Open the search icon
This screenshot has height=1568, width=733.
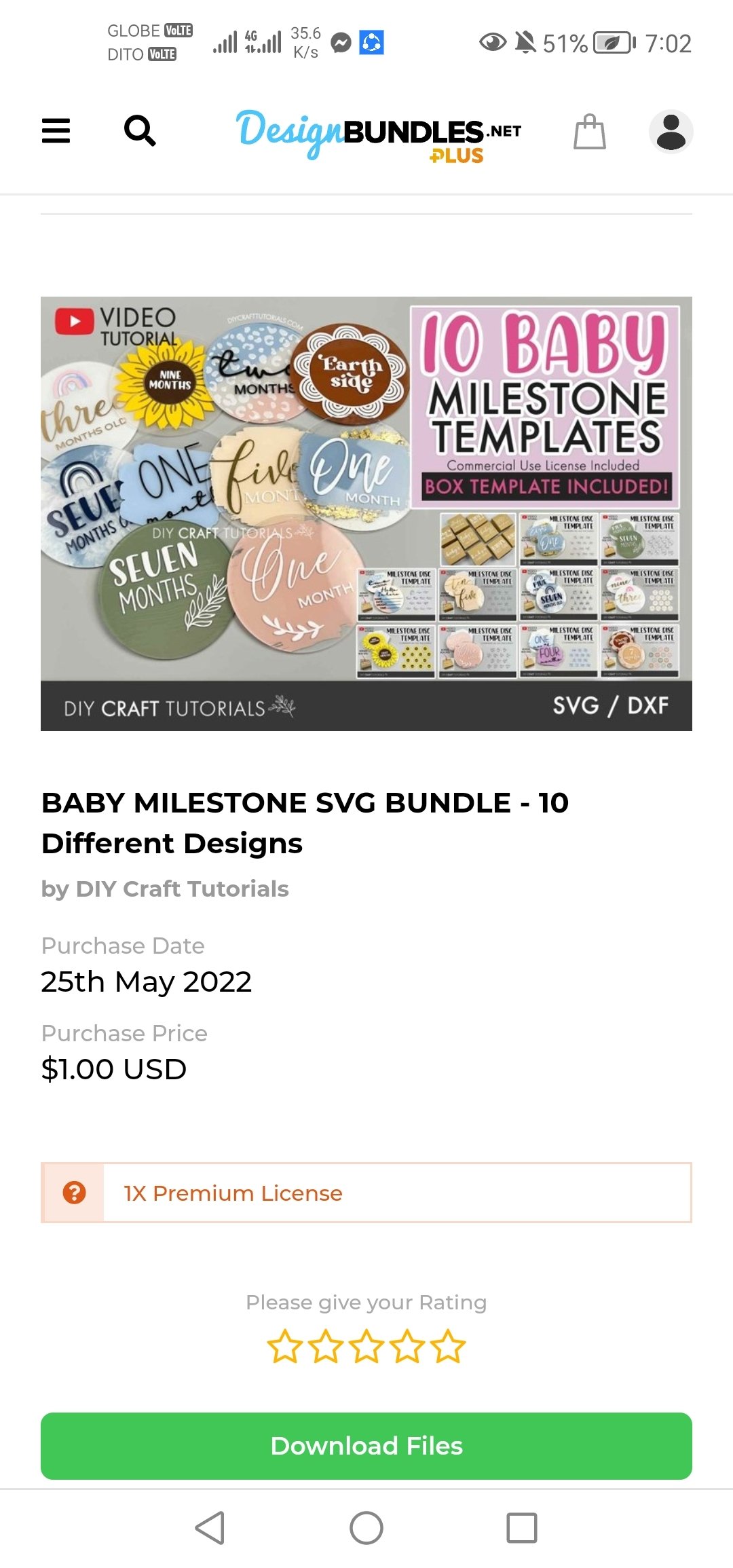coord(140,130)
